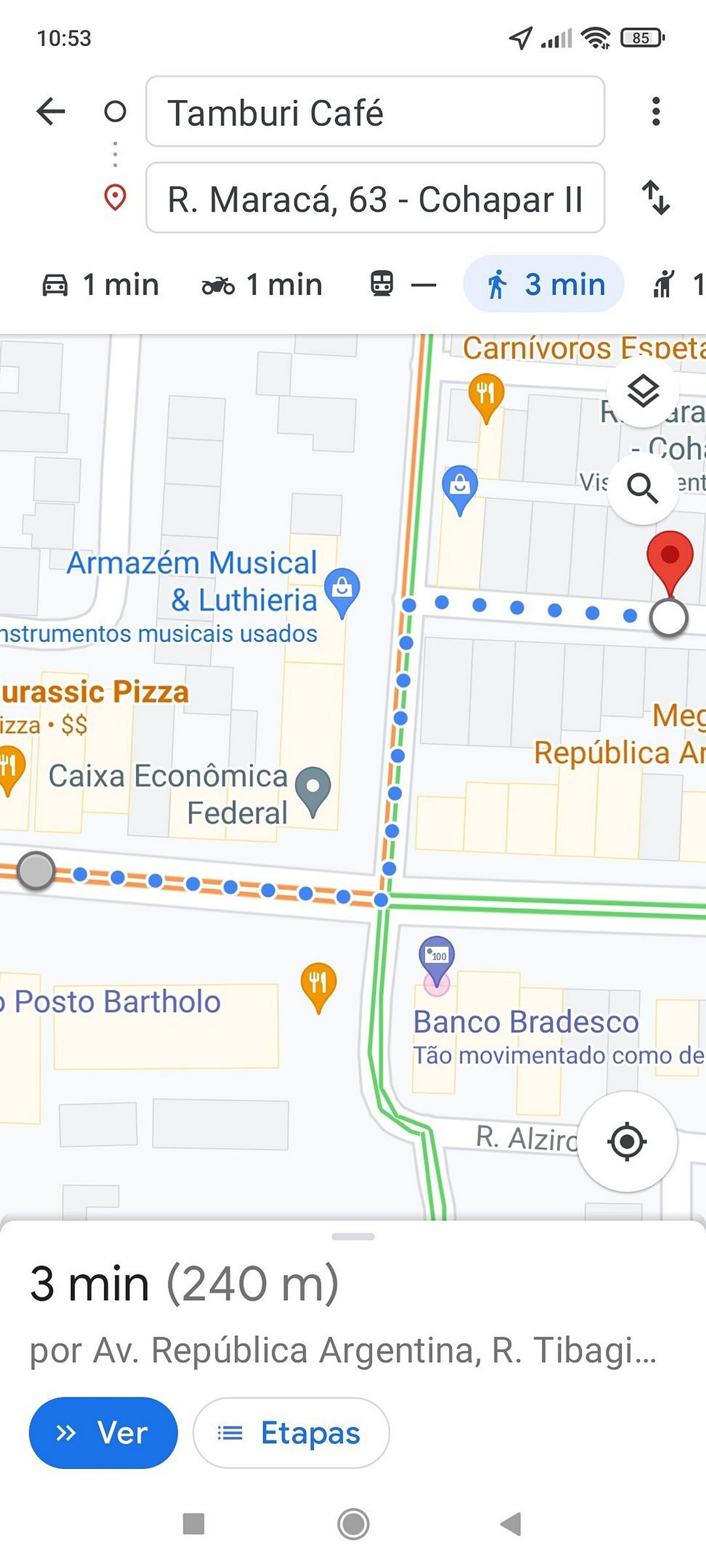Go back using the top-left arrow
Image resolution: width=706 pixels, height=1568 pixels.
(51, 111)
